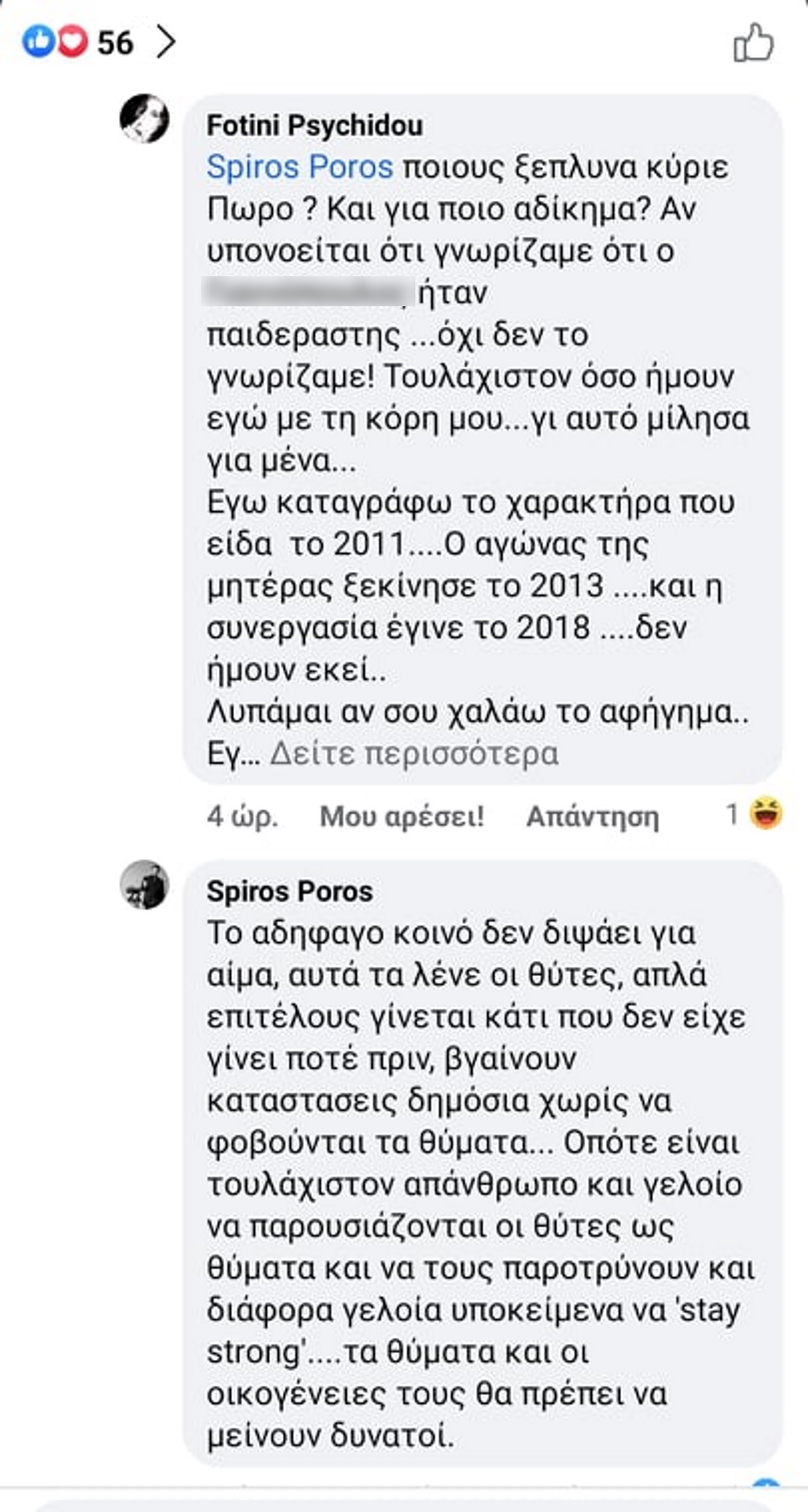The height and width of the screenshot is (1512, 808).
Task: Like the post with thumbs-up icon
Action: click(753, 43)
